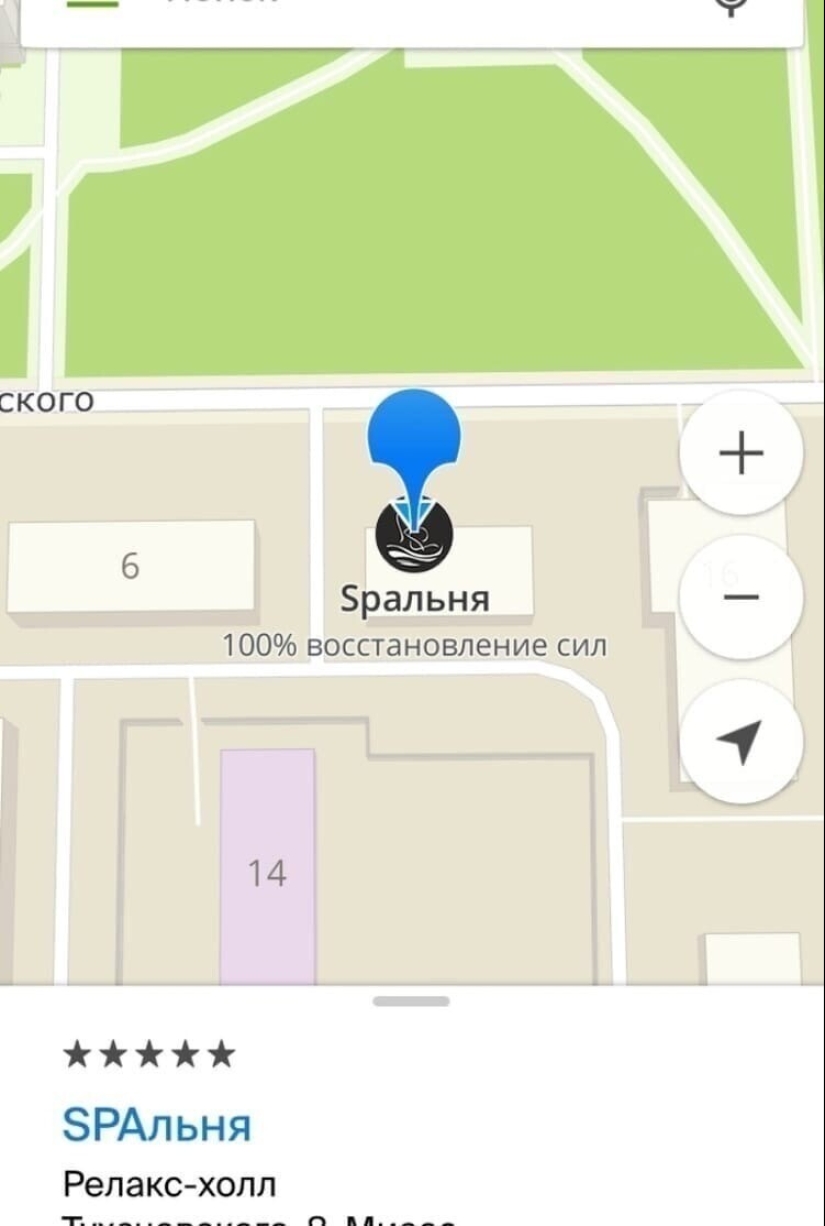Screen dimensions: 825x1226
Task: Tap the zoom in plus icon
Action: 741,453
